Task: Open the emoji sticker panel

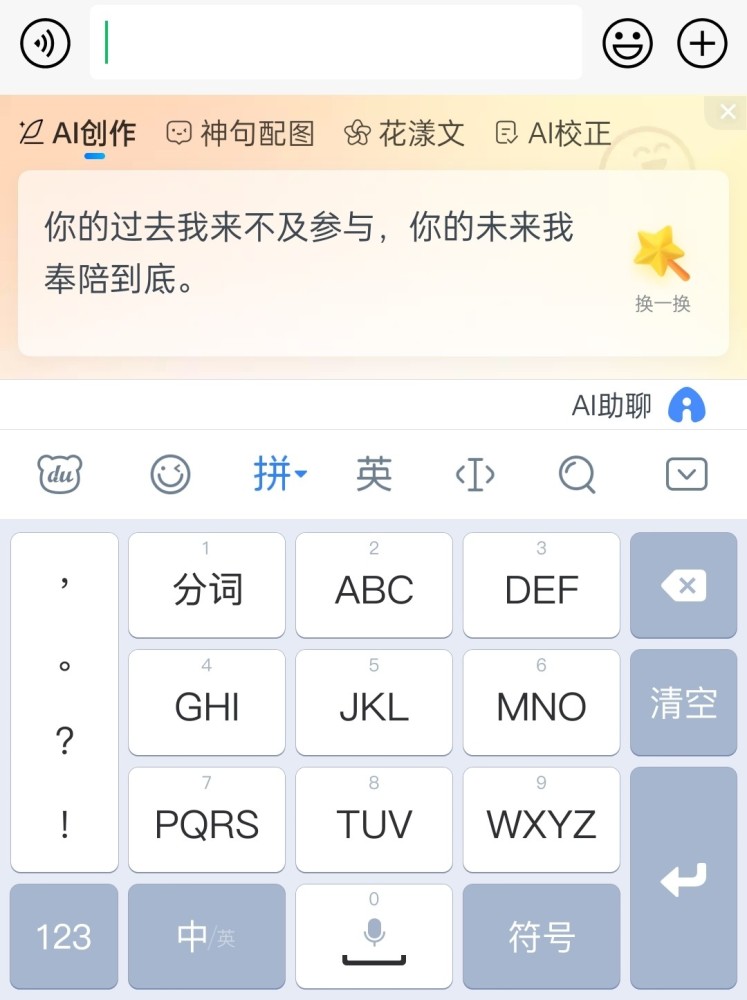Action: [x=627, y=43]
